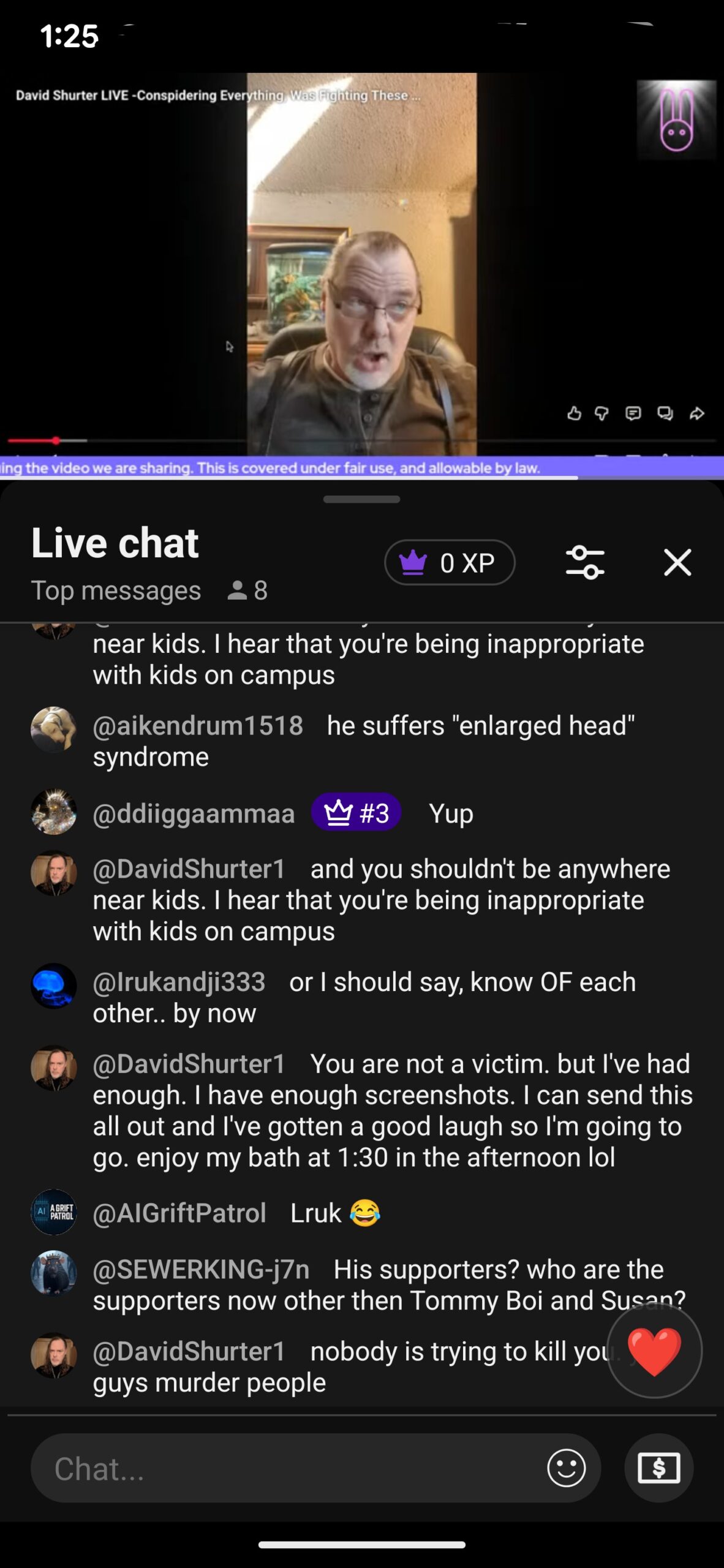Open @aikendrum1518's chat message

point(363,741)
